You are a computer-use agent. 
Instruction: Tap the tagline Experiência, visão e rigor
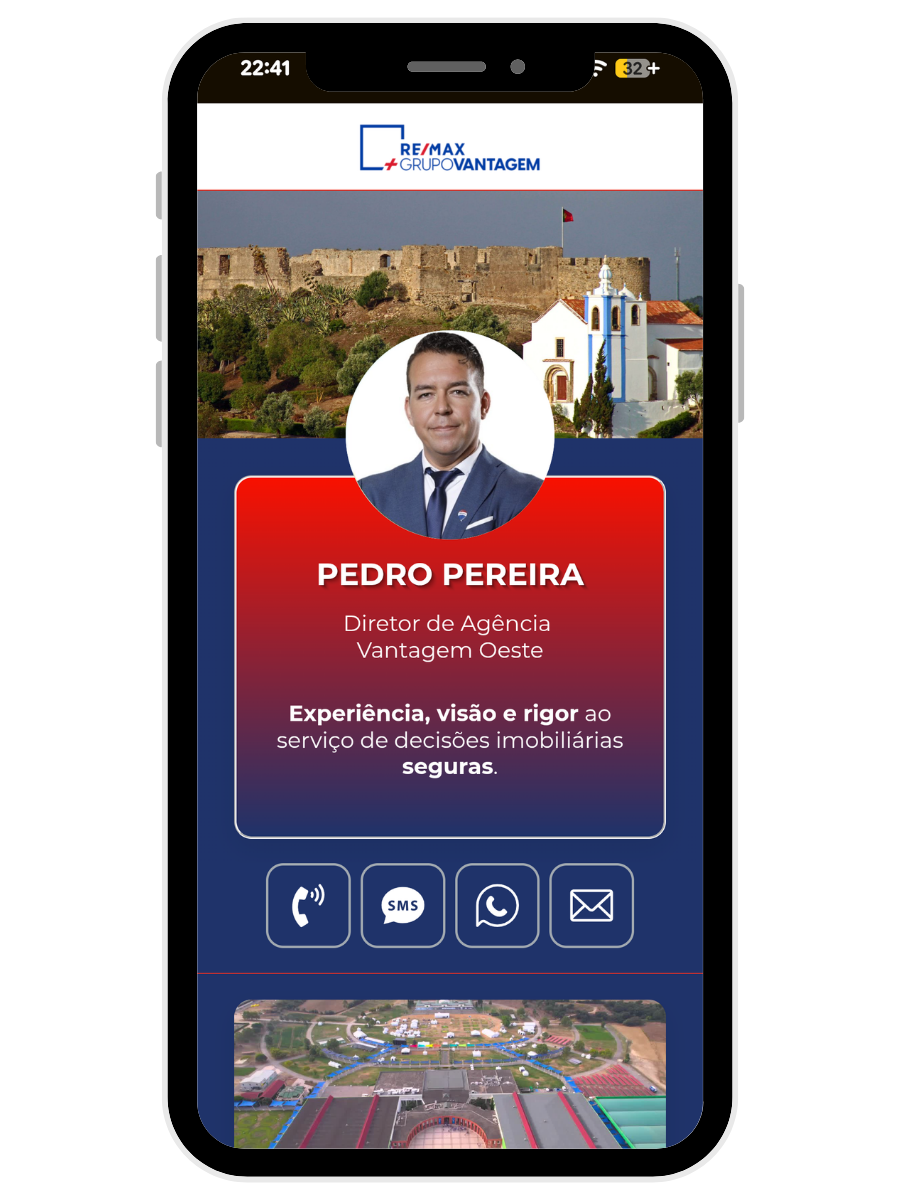[433, 713]
